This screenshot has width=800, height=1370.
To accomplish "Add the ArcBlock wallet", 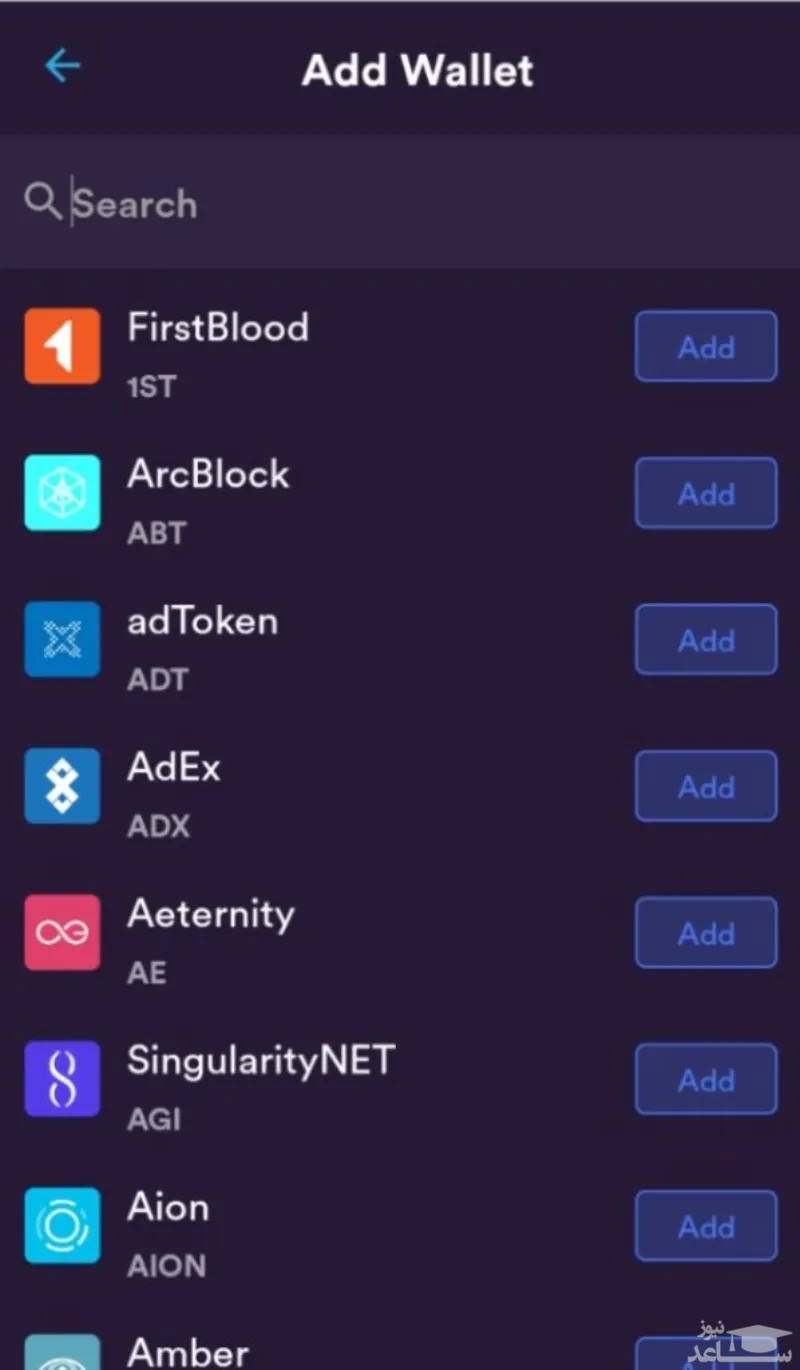I will click(x=705, y=493).
